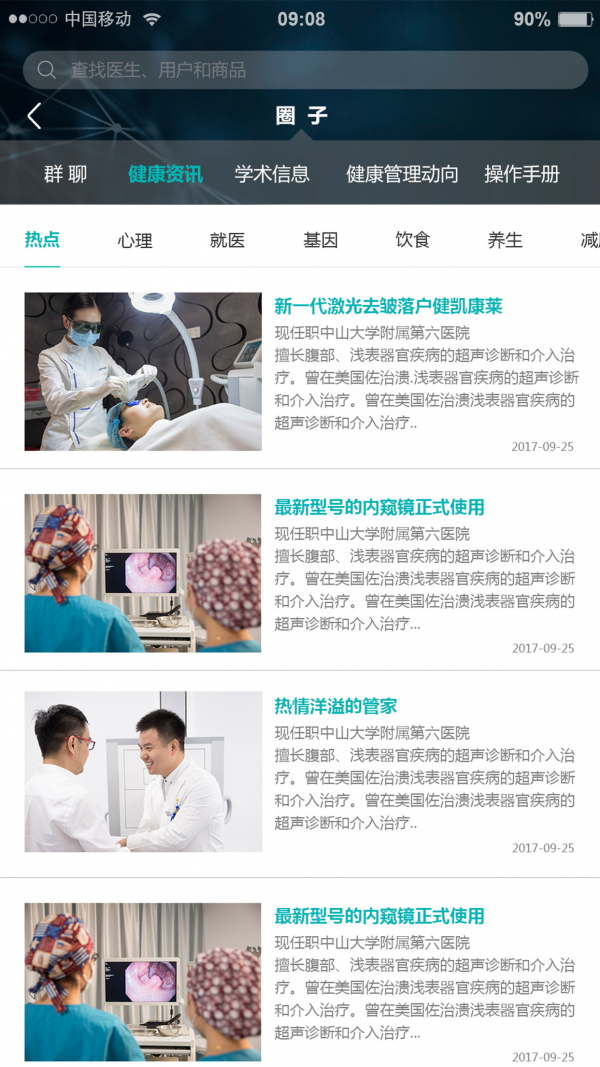Open the 操作手册 tab
600x1067 pixels.
521,174
